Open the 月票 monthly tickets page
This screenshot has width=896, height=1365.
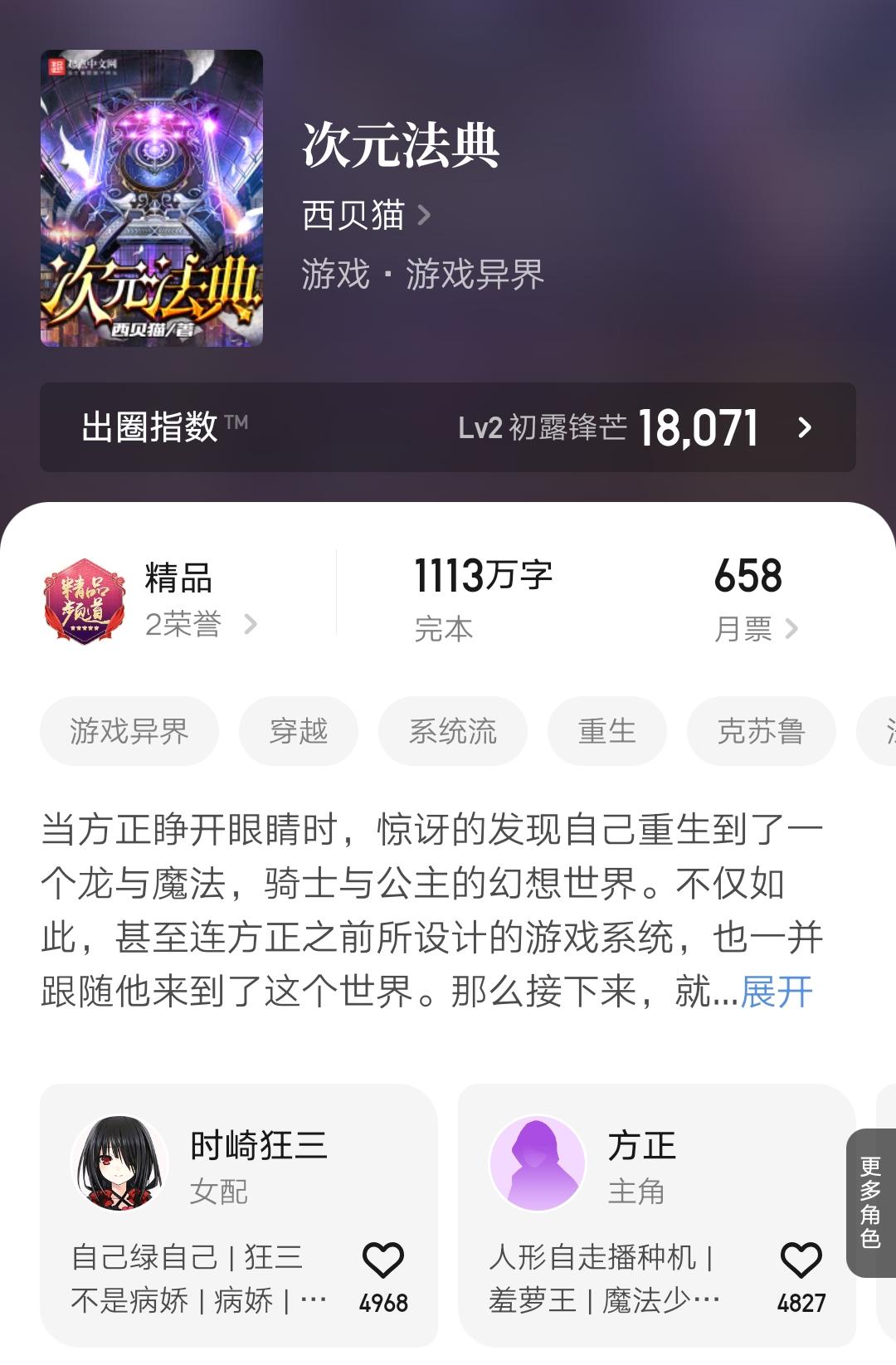click(x=753, y=627)
